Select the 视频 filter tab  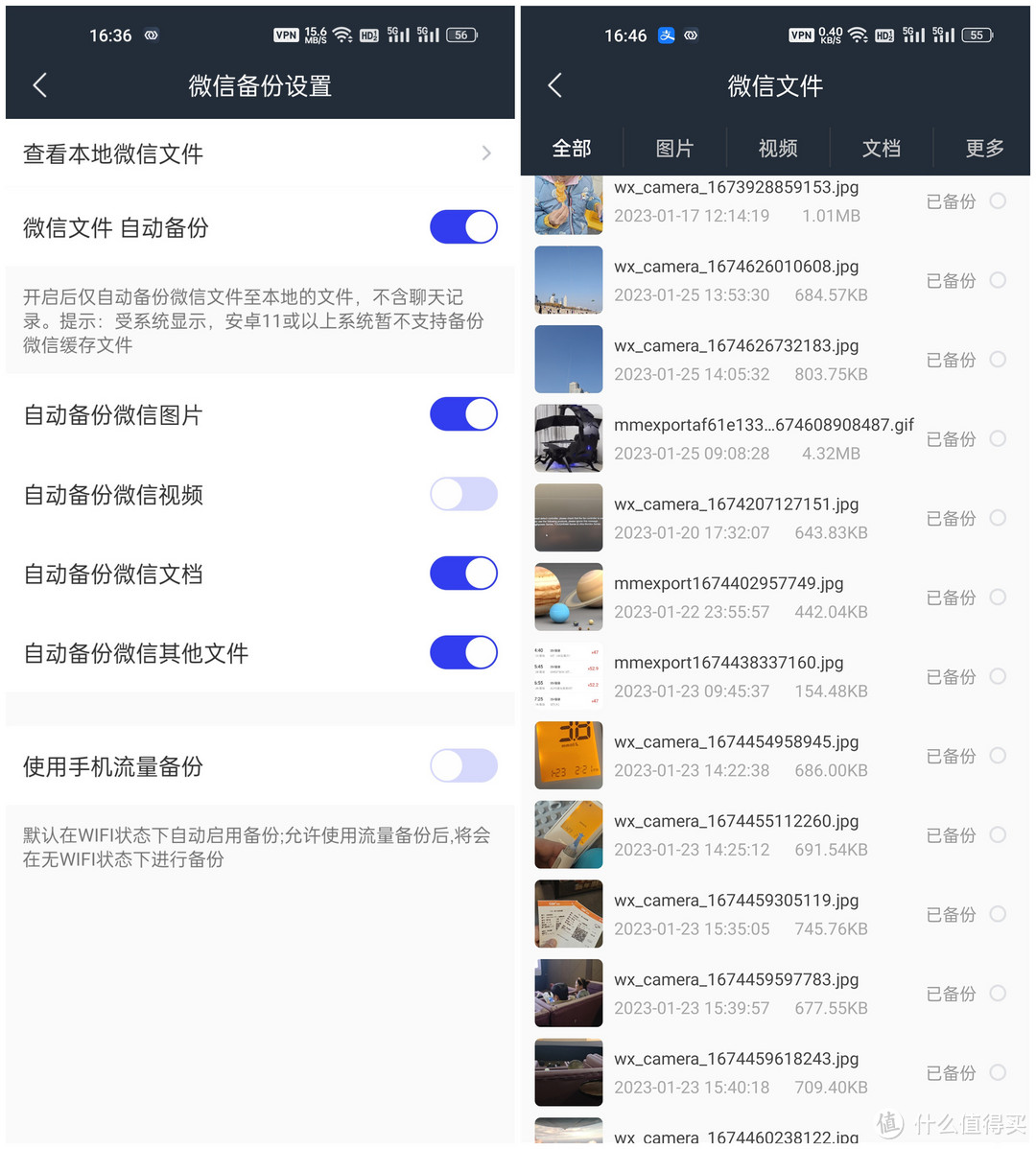coord(778,148)
